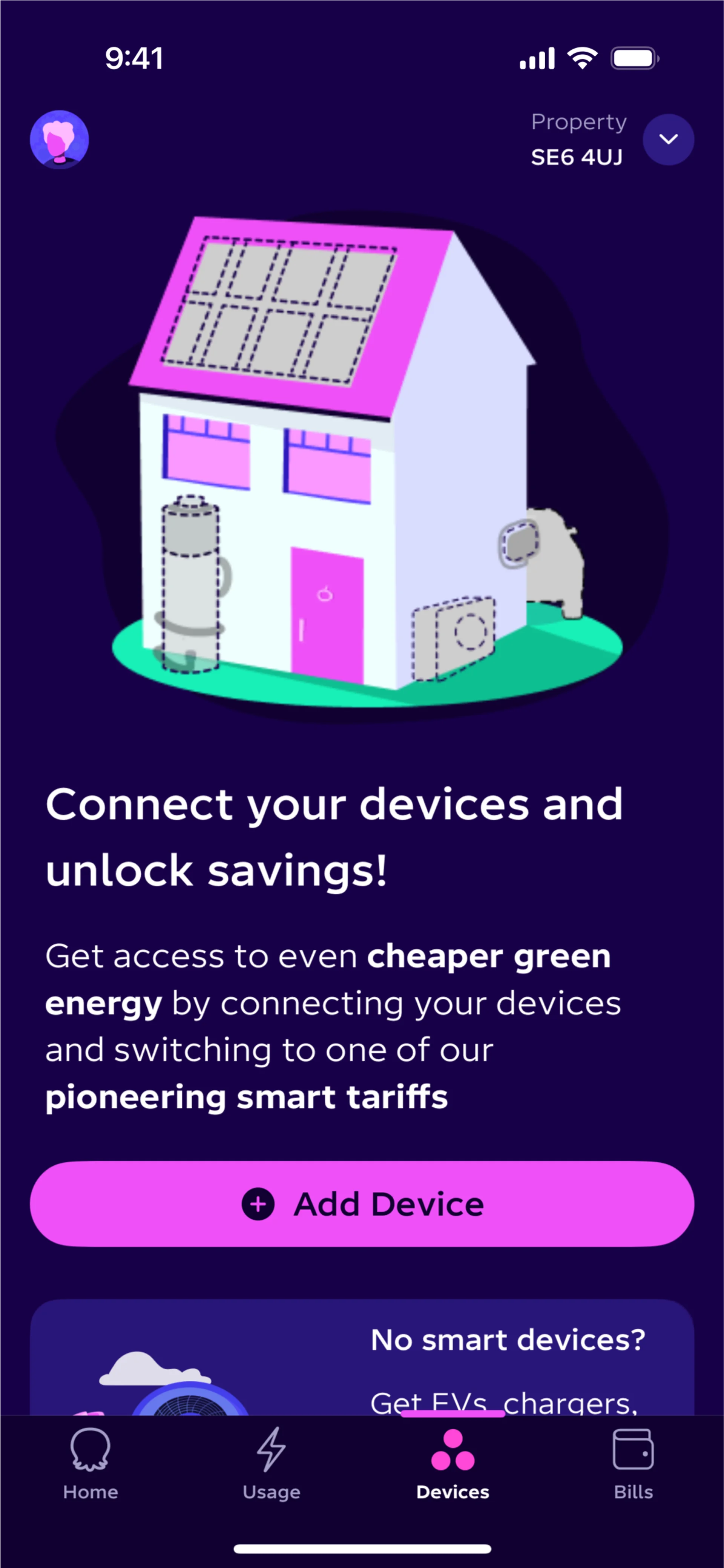Expand the property selector chevron
The width and height of the screenshot is (724, 1568).
point(668,139)
